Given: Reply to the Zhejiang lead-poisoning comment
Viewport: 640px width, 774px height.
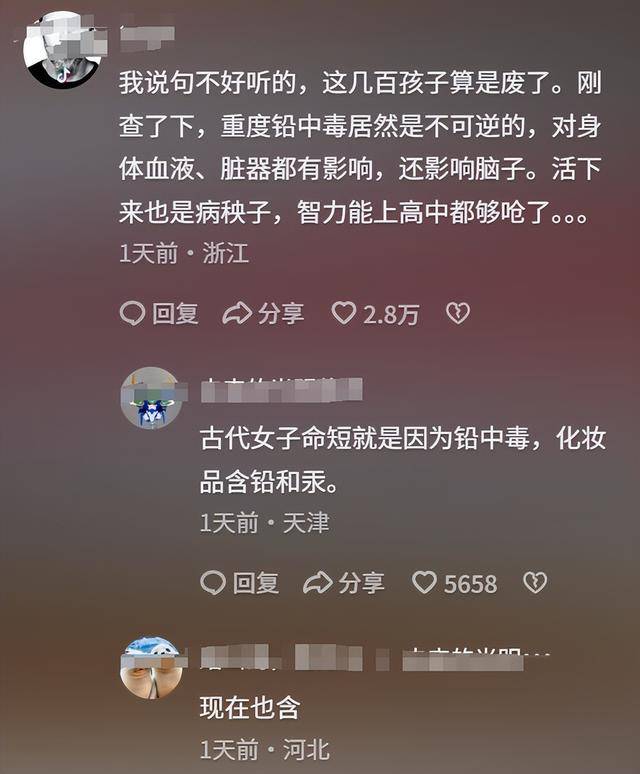Looking at the screenshot, I should 159,314.
